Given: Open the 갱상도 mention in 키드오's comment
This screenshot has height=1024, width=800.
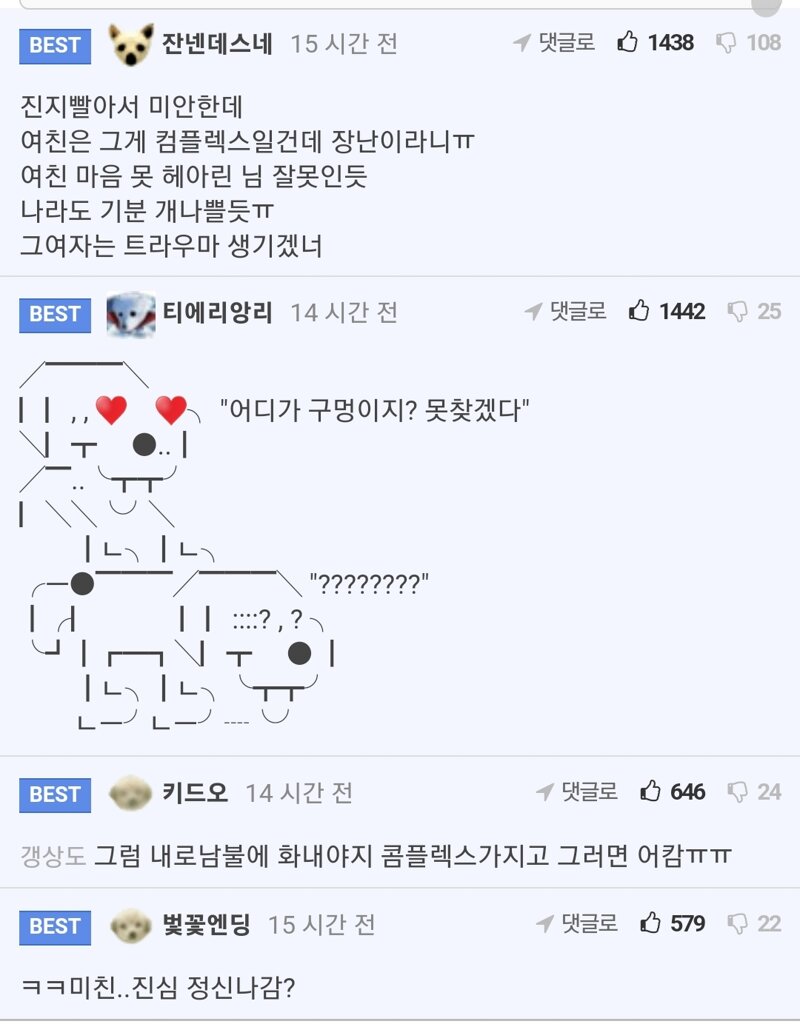Looking at the screenshot, I should 53,856.
